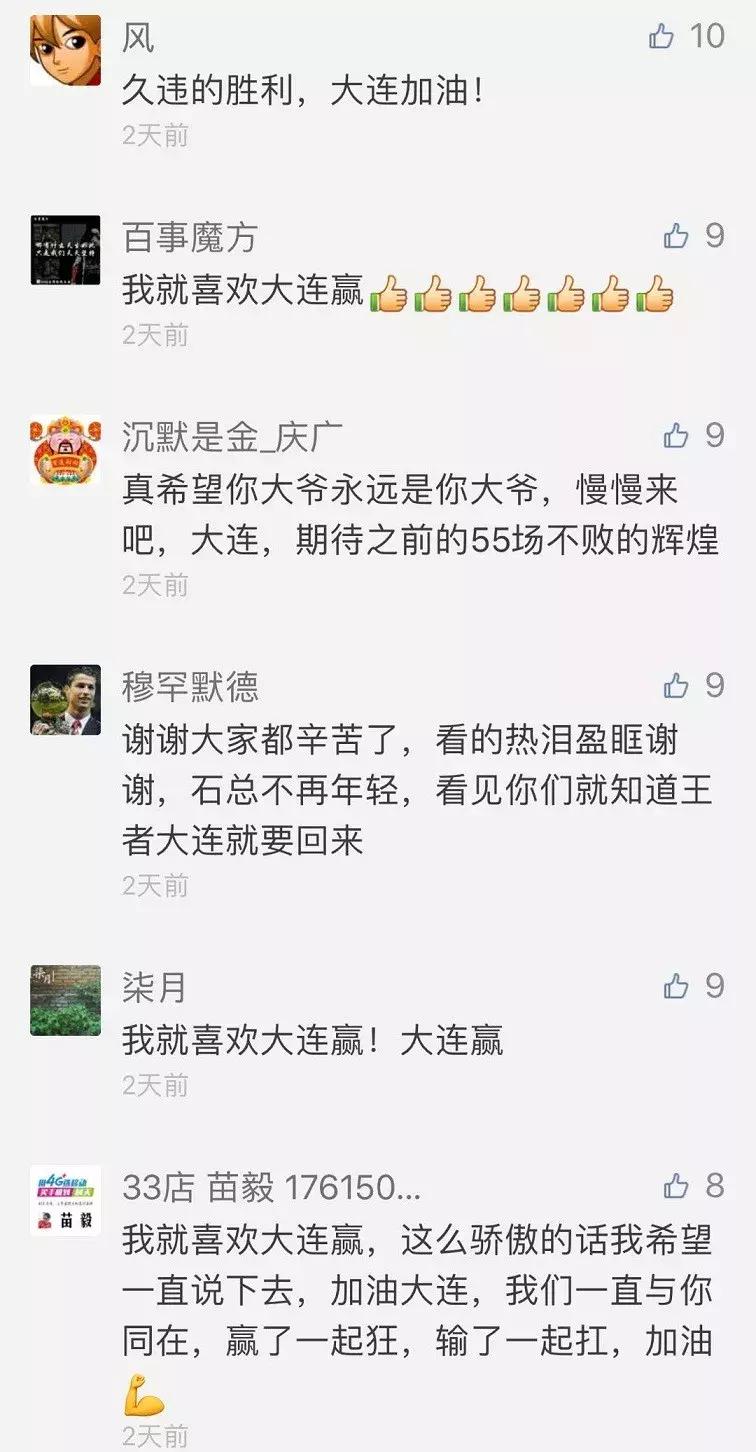The image size is (756, 1452).
Task: Tap the avatar of 沉默是金_庆广
Action: (64, 449)
